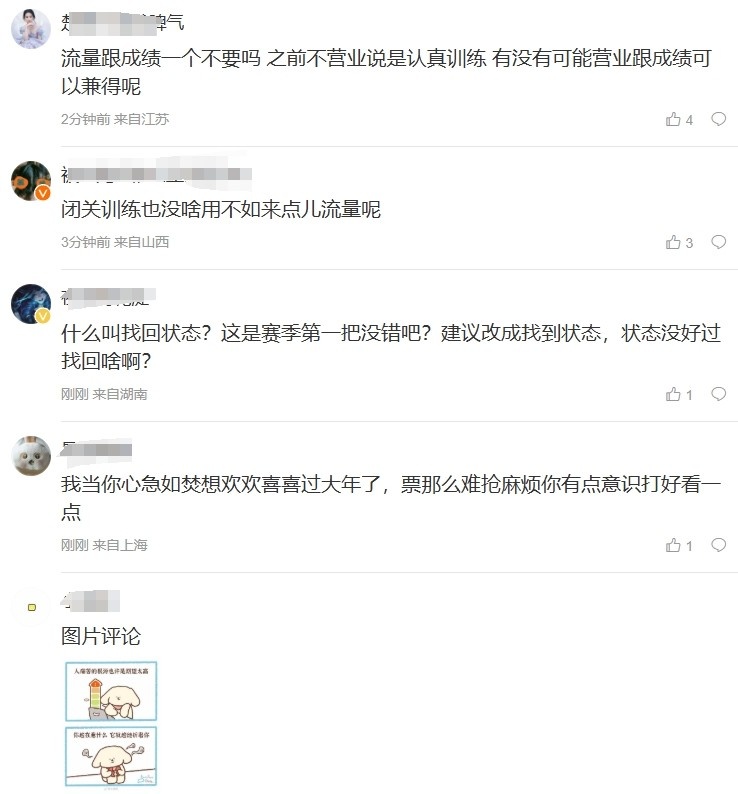Reply to the comment from 山西

pyautogui.click(x=718, y=242)
